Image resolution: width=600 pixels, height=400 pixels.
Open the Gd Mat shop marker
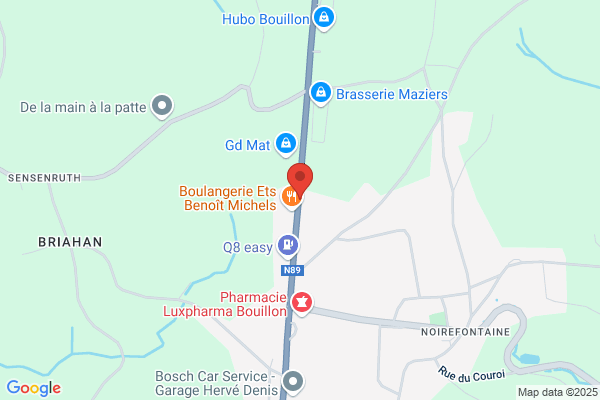[286, 145]
